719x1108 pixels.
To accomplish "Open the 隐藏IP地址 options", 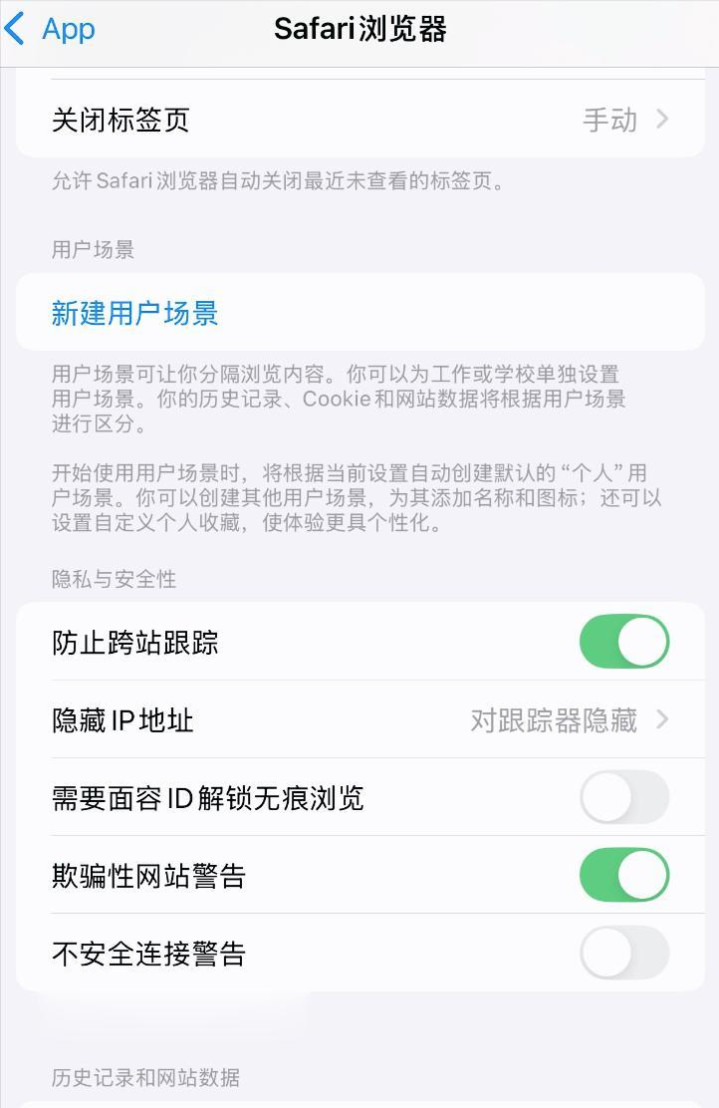I will tap(360, 720).
